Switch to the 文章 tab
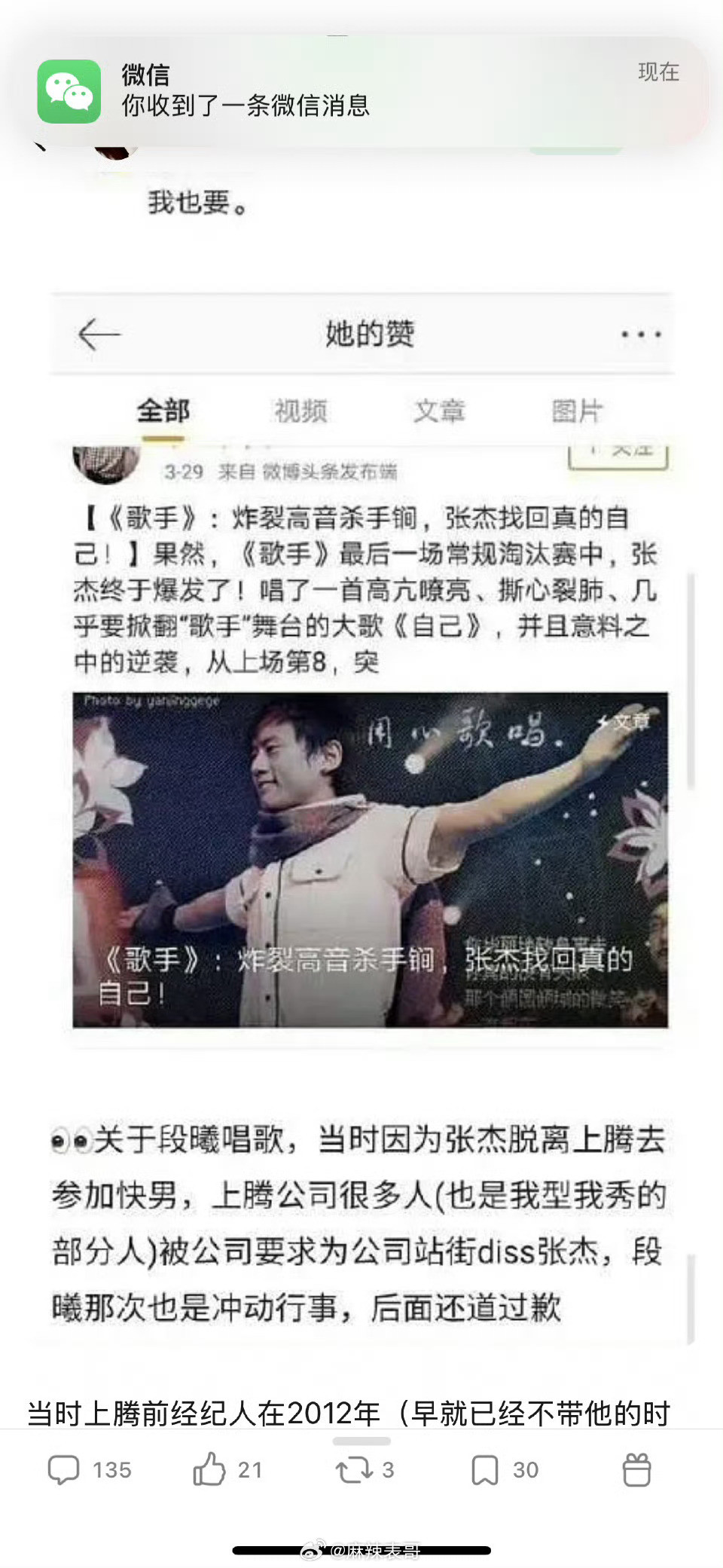723x1568 pixels. [441, 410]
